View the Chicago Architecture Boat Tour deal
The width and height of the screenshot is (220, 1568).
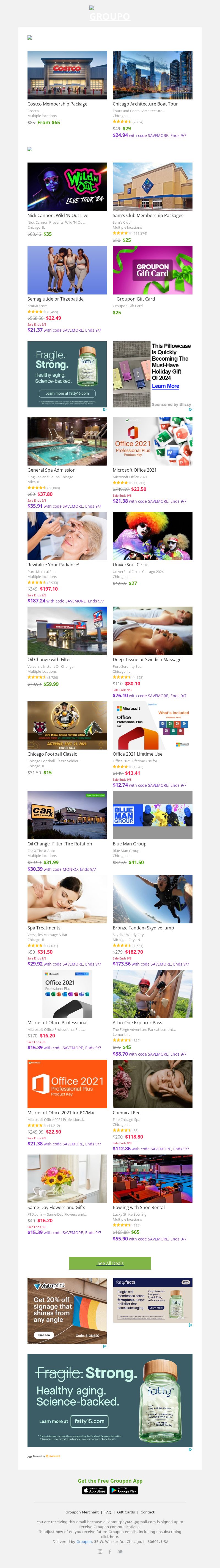pos(152,75)
